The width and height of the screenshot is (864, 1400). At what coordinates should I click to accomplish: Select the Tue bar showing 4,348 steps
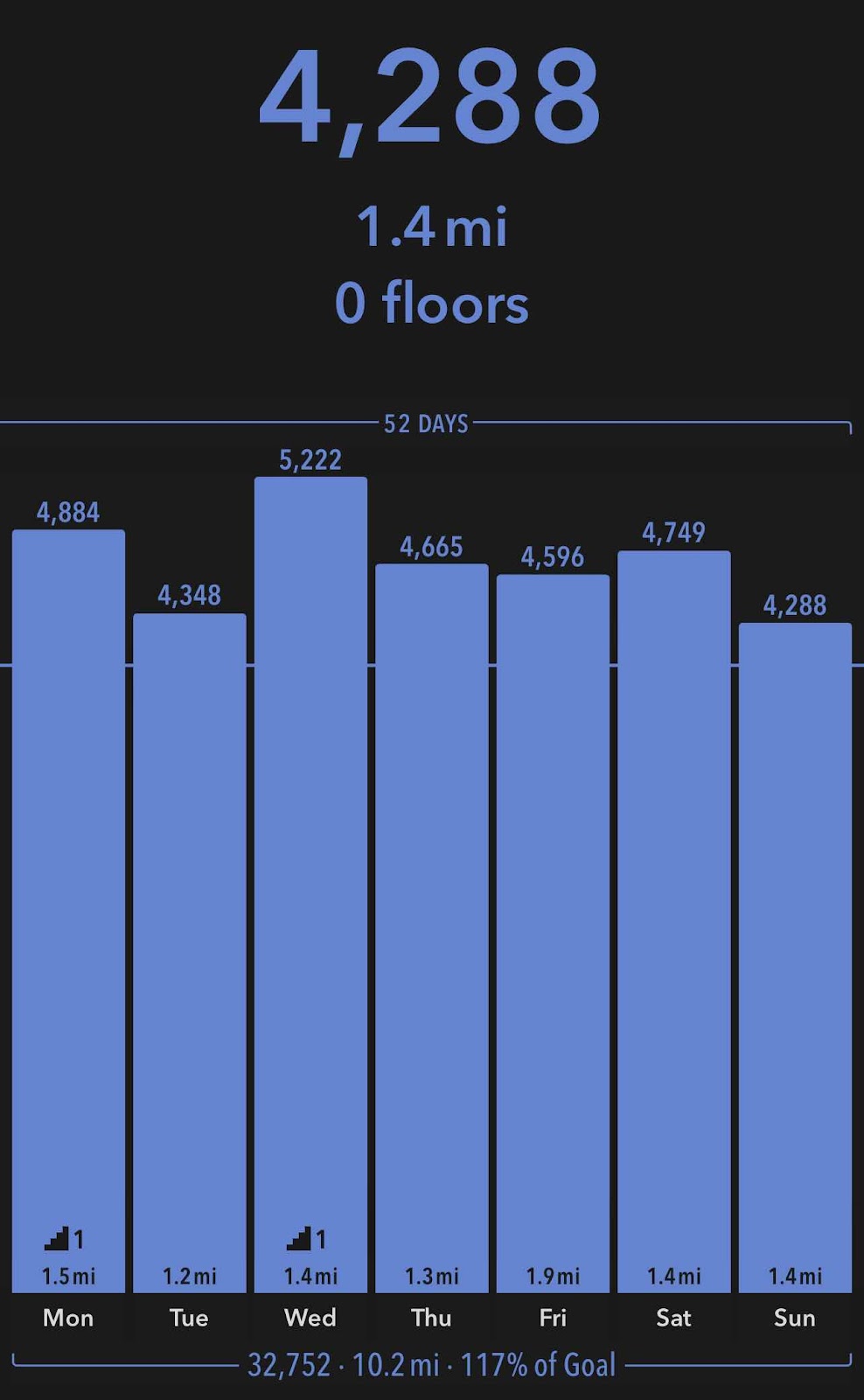click(190, 953)
